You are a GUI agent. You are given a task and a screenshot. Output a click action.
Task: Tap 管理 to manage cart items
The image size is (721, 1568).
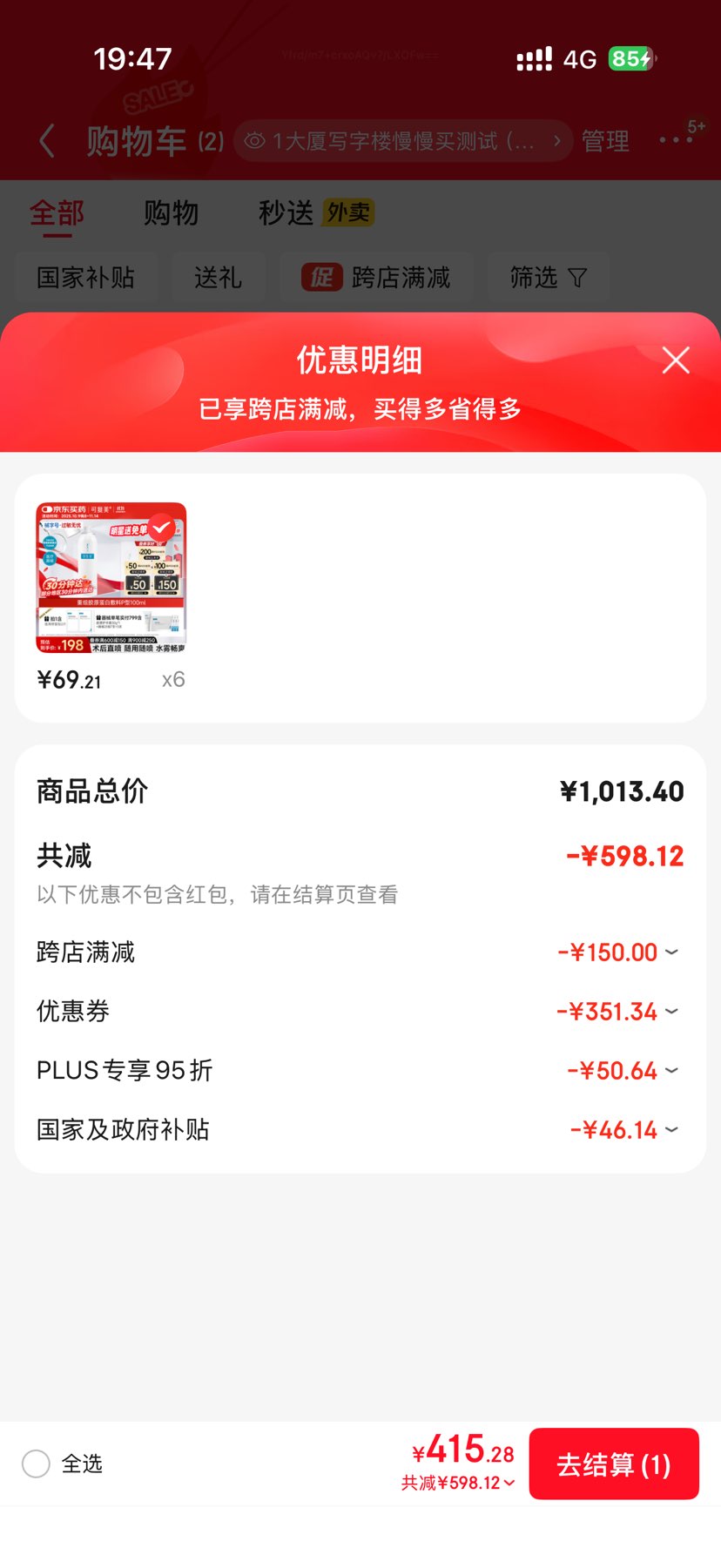[x=604, y=140]
